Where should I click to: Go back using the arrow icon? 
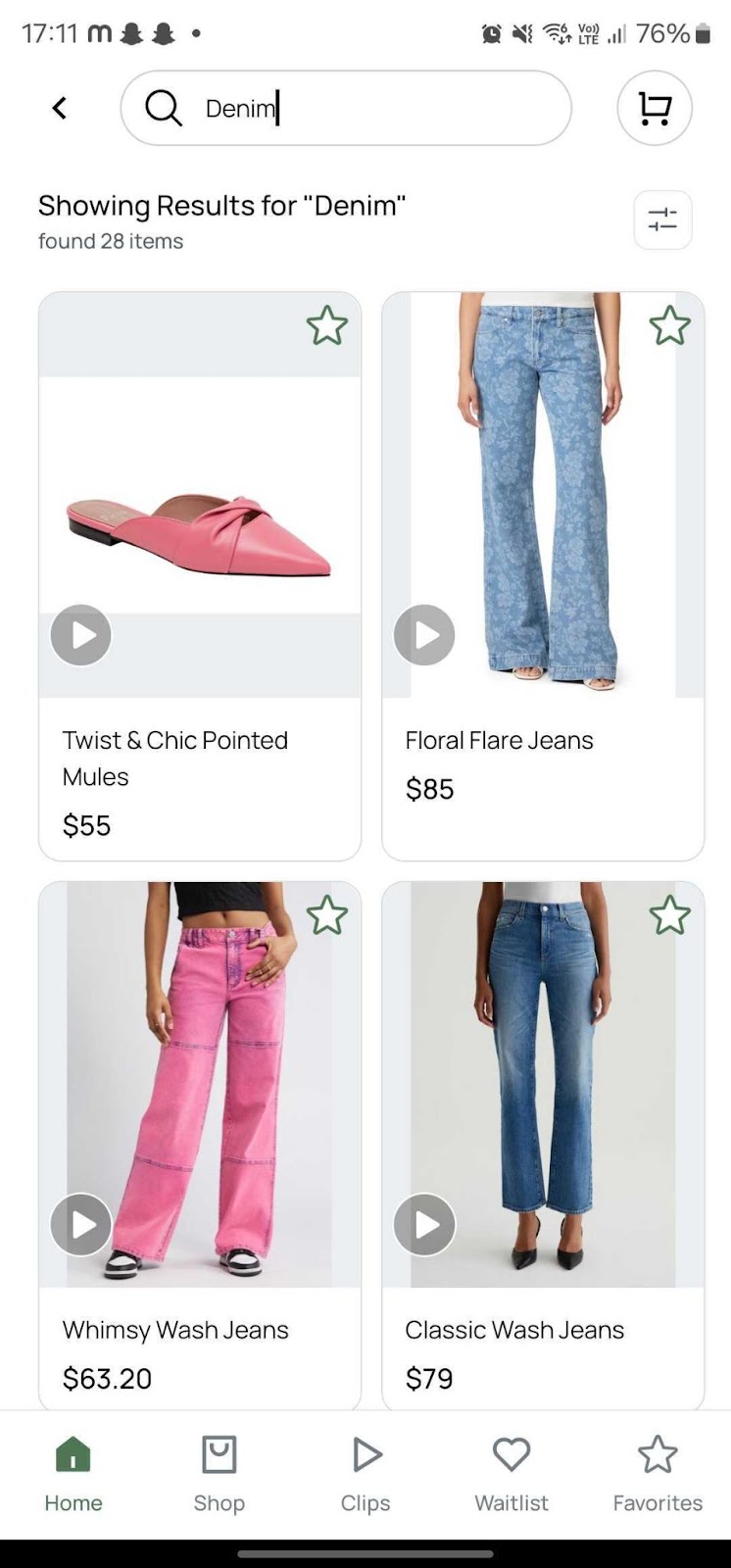click(x=60, y=108)
